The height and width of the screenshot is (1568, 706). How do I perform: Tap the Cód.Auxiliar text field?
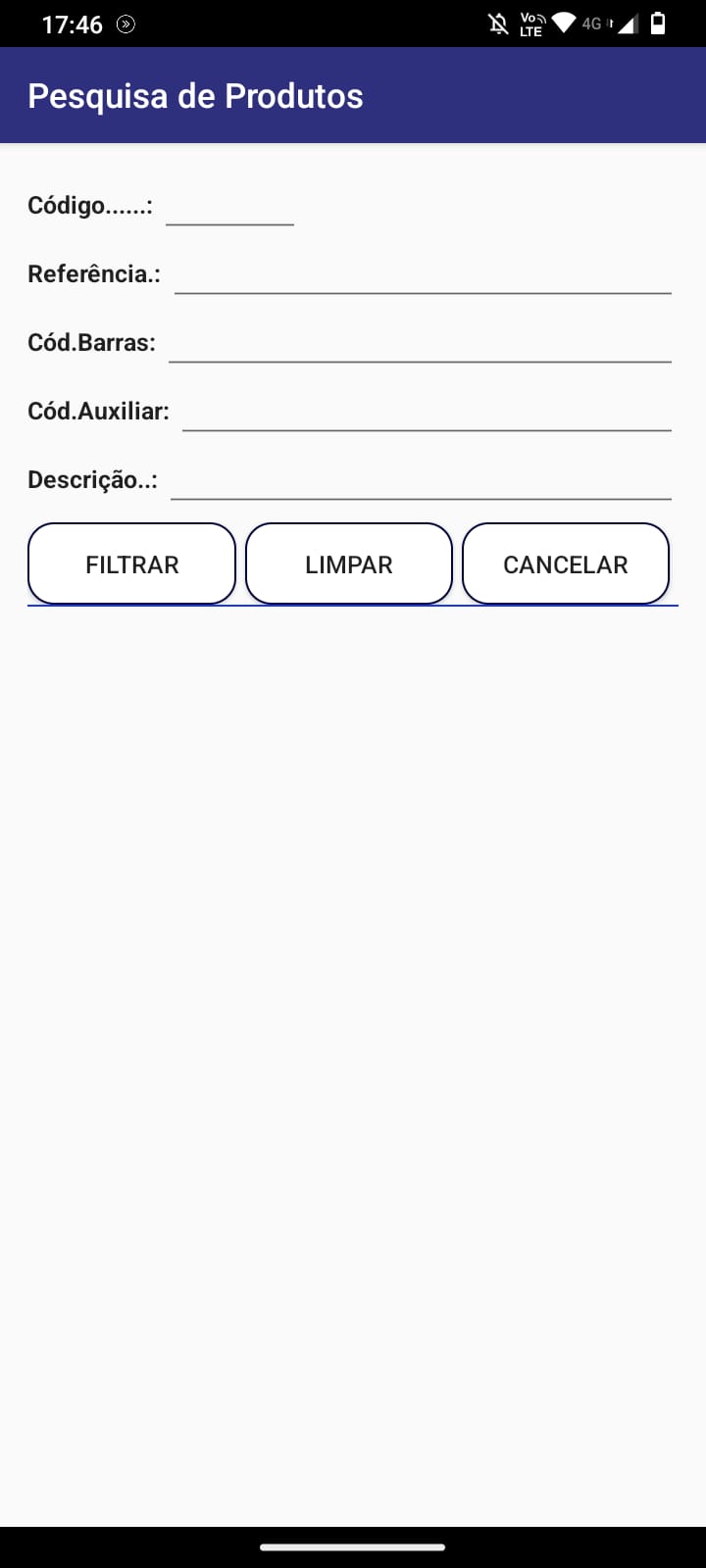pos(427,413)
